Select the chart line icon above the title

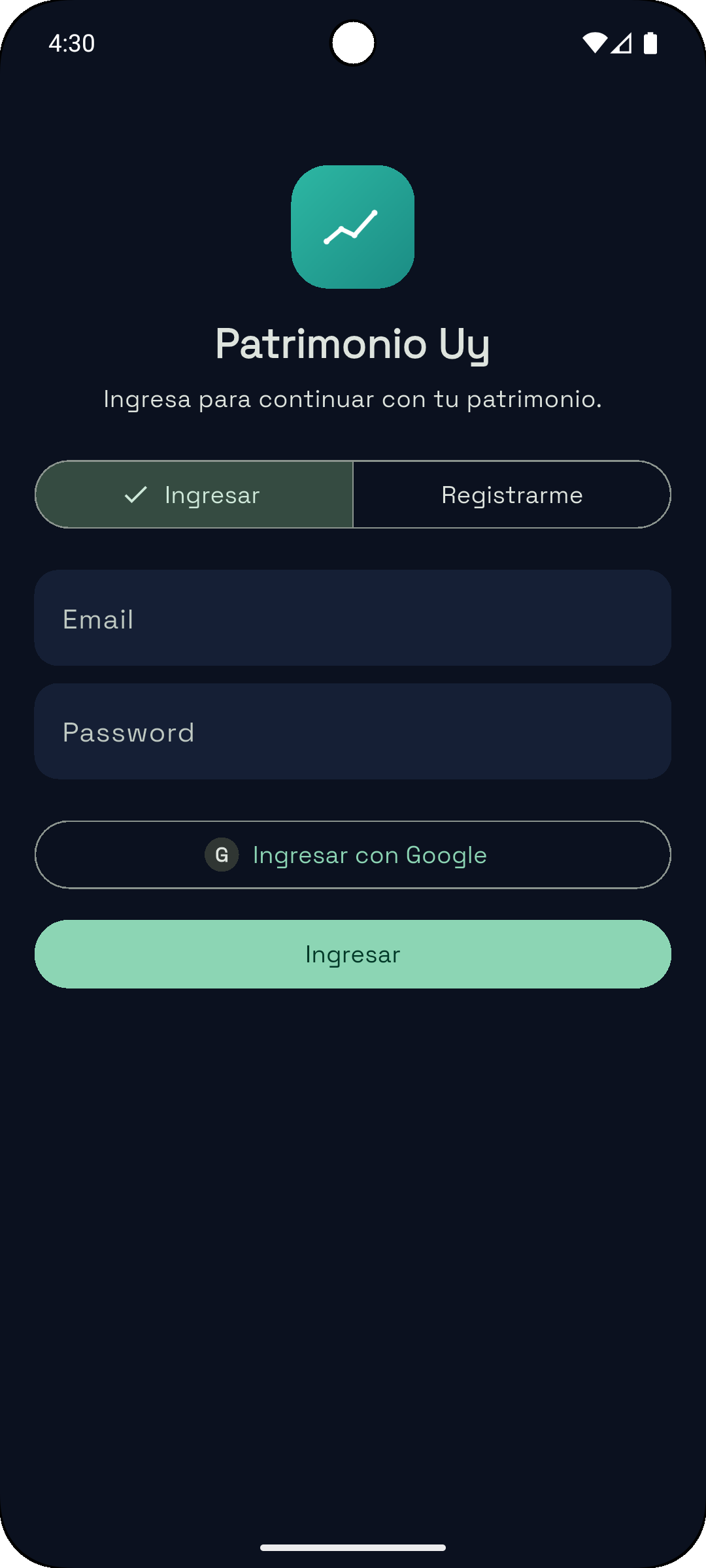tap(353, 227)
